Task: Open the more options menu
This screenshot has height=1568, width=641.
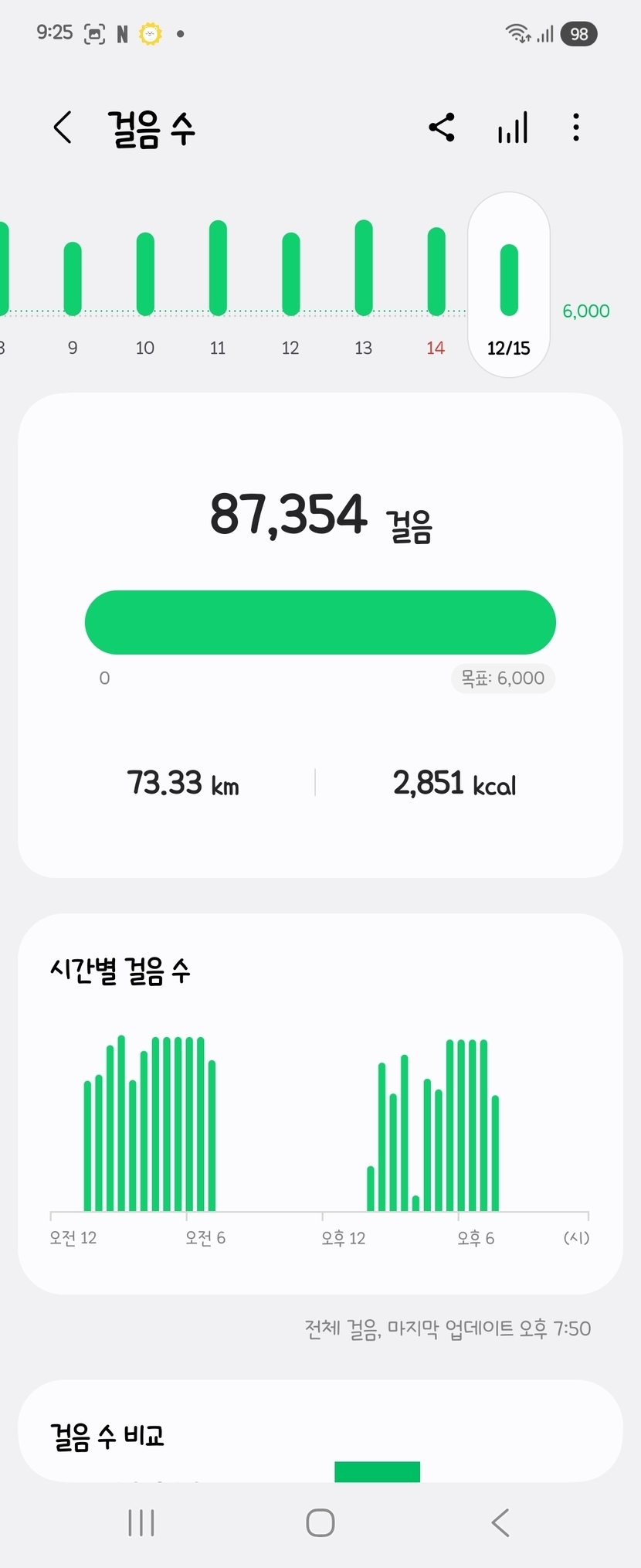Action: (576, 128)
